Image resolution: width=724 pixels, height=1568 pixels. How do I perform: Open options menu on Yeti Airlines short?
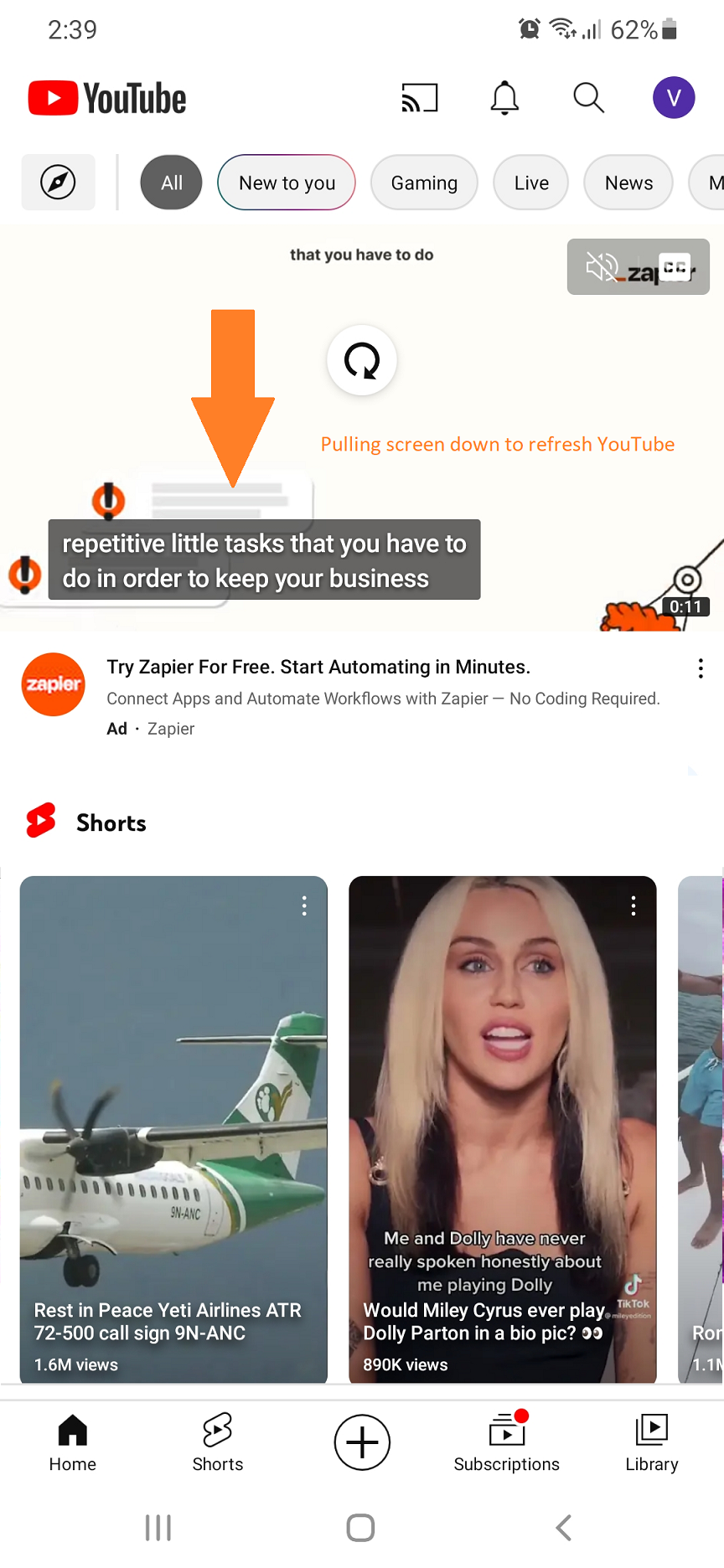click(304, 905)
